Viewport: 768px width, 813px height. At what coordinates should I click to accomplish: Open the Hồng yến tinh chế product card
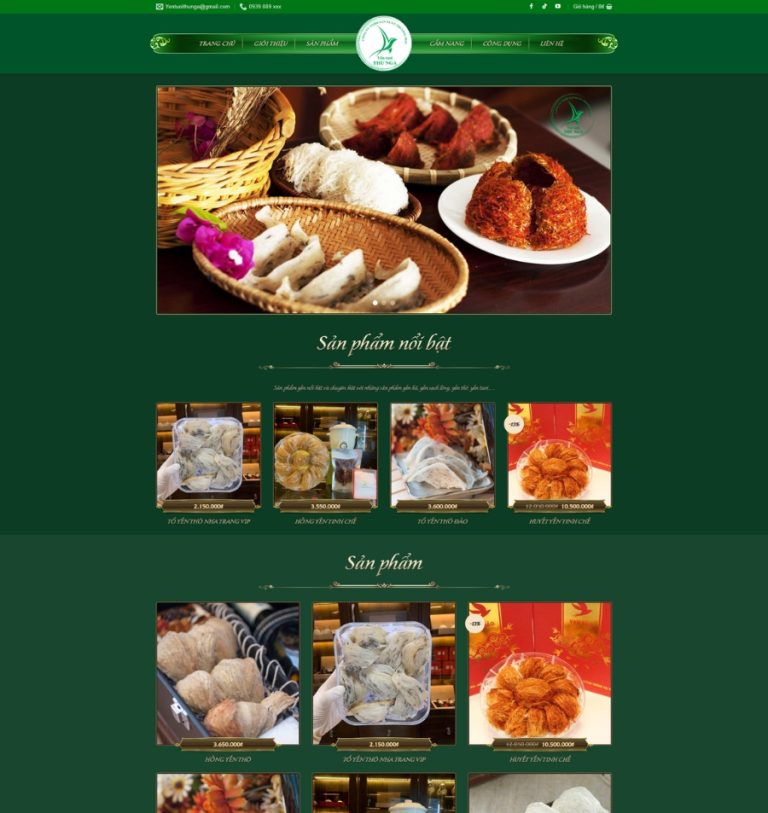click(325, 455)
